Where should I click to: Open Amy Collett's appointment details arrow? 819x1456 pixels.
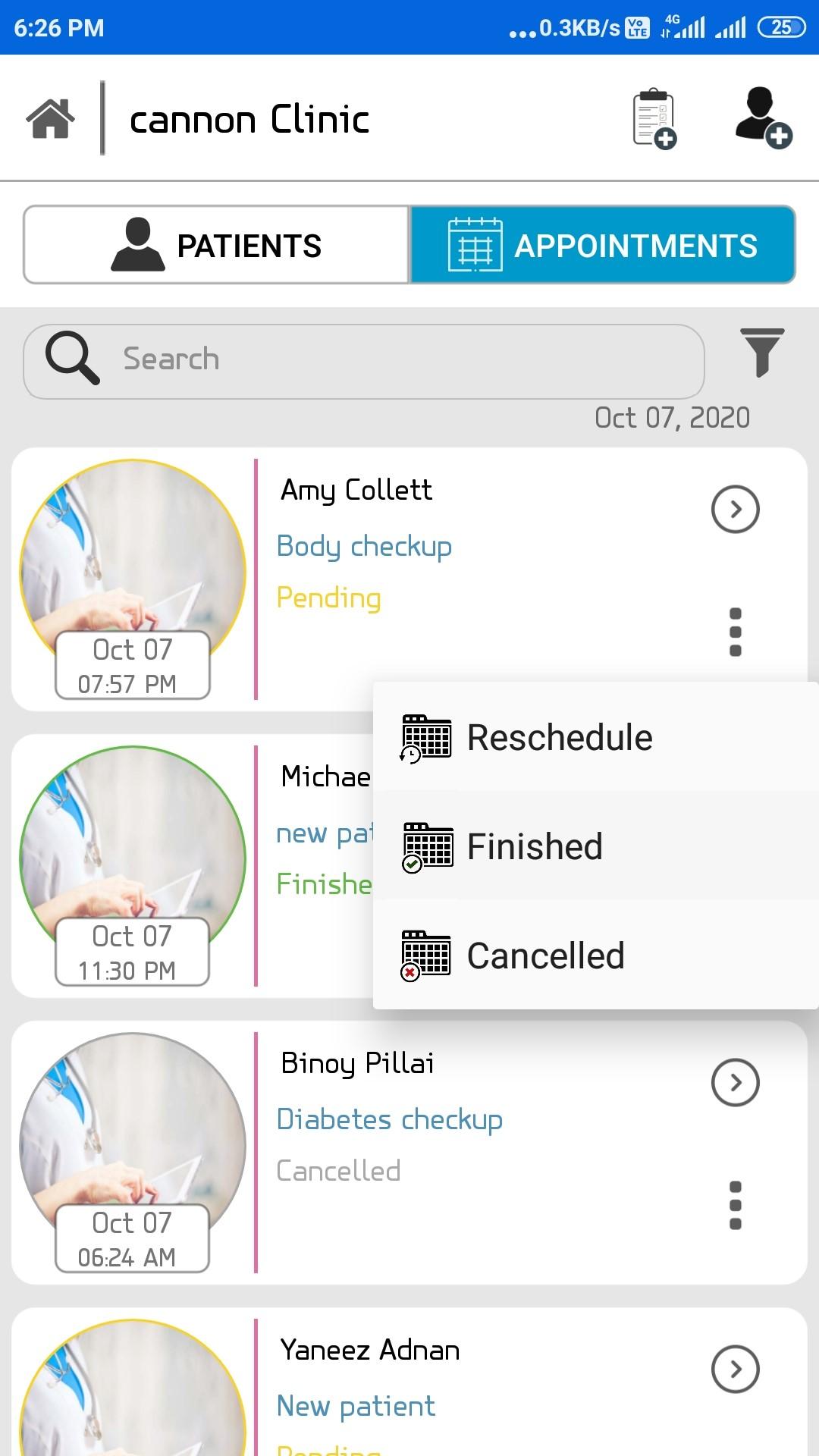pos(735,509)
